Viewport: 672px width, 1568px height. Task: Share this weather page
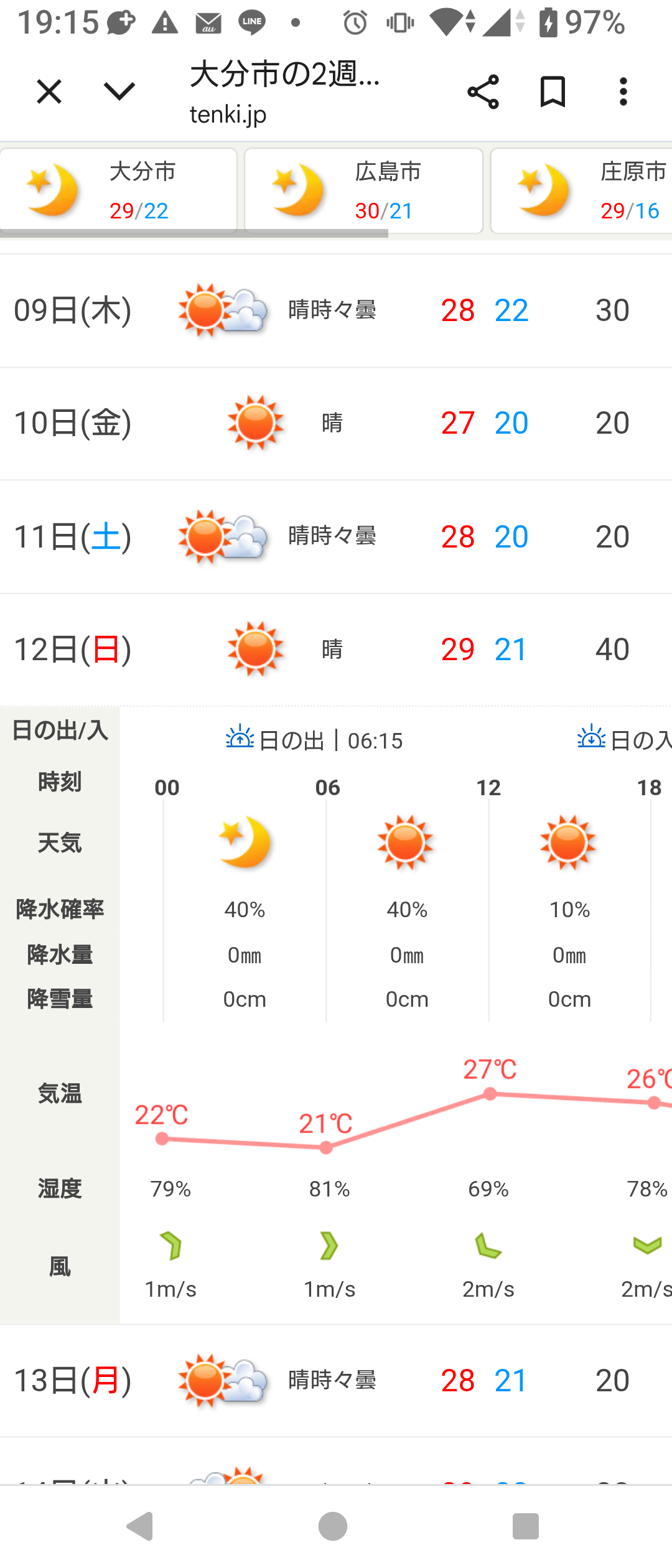click(483, 92)
